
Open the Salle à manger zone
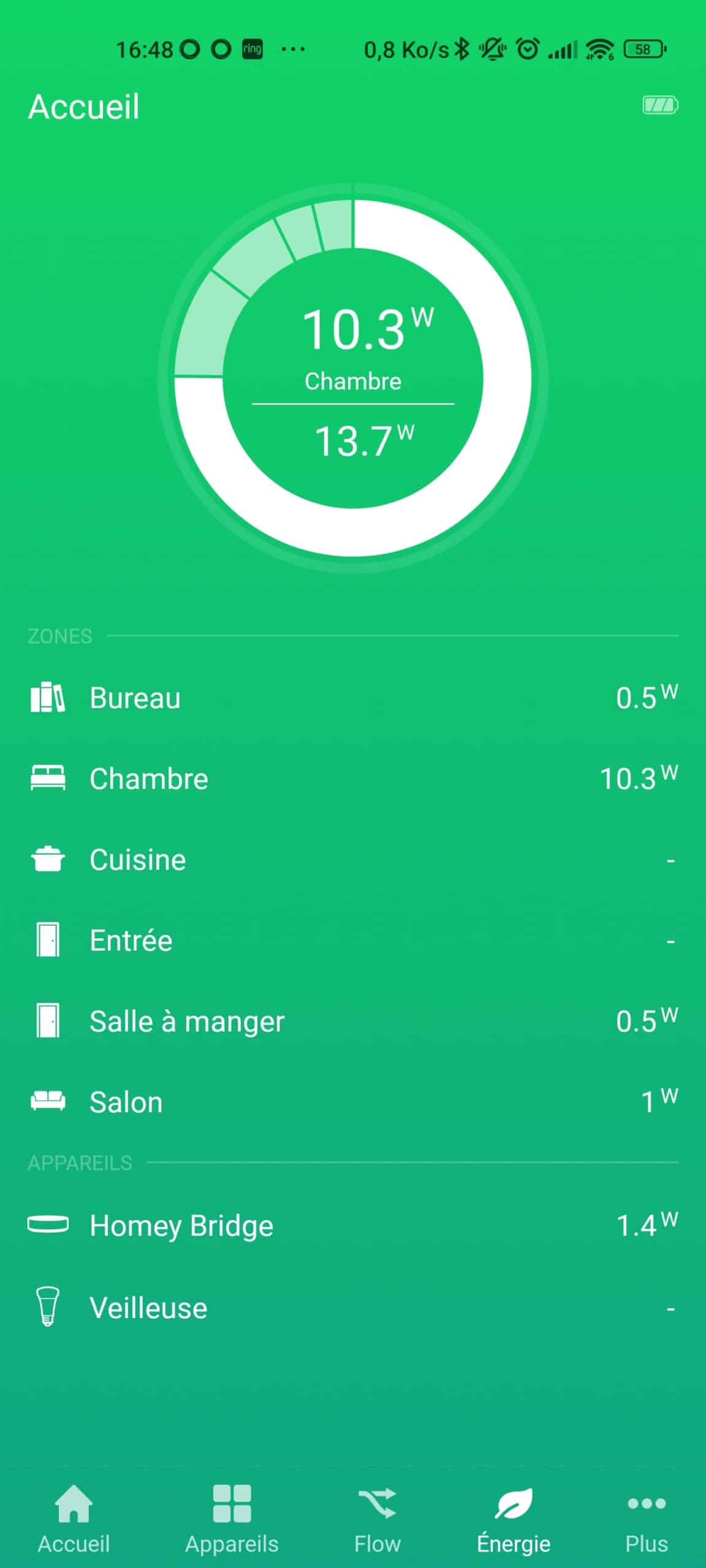point(353,1022)
